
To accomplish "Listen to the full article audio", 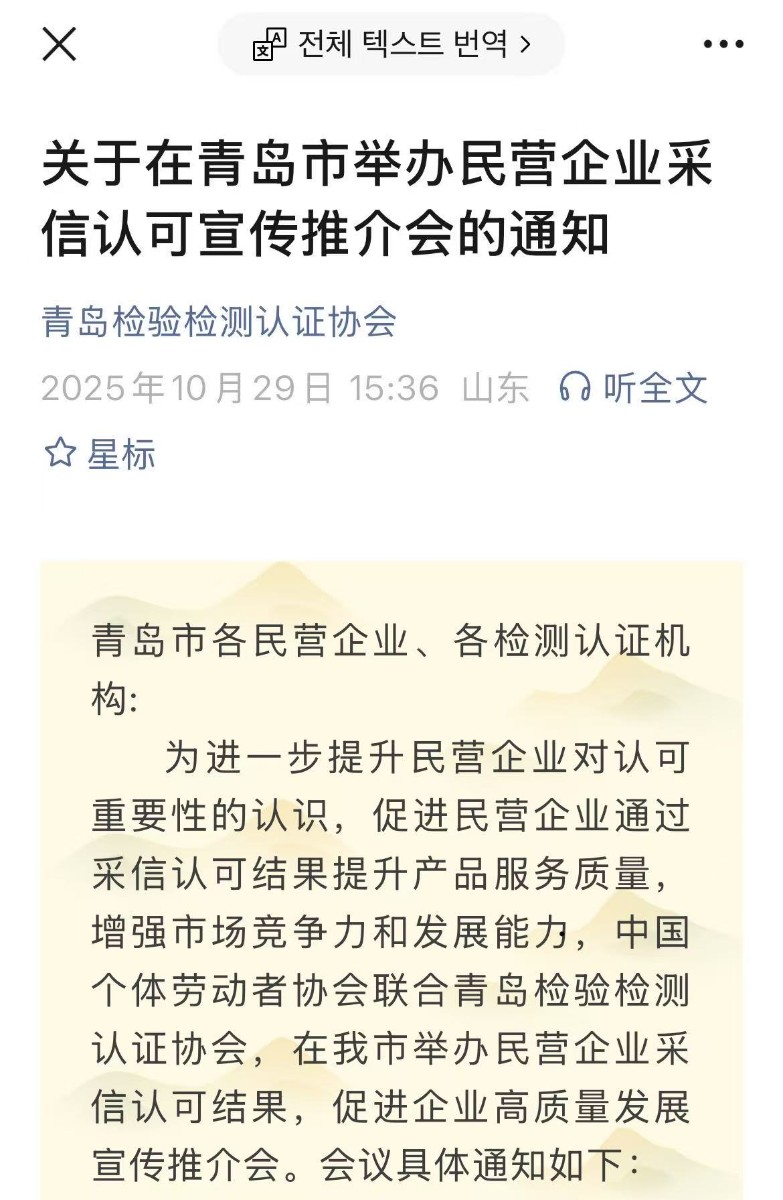I will [x=633, y=387].
